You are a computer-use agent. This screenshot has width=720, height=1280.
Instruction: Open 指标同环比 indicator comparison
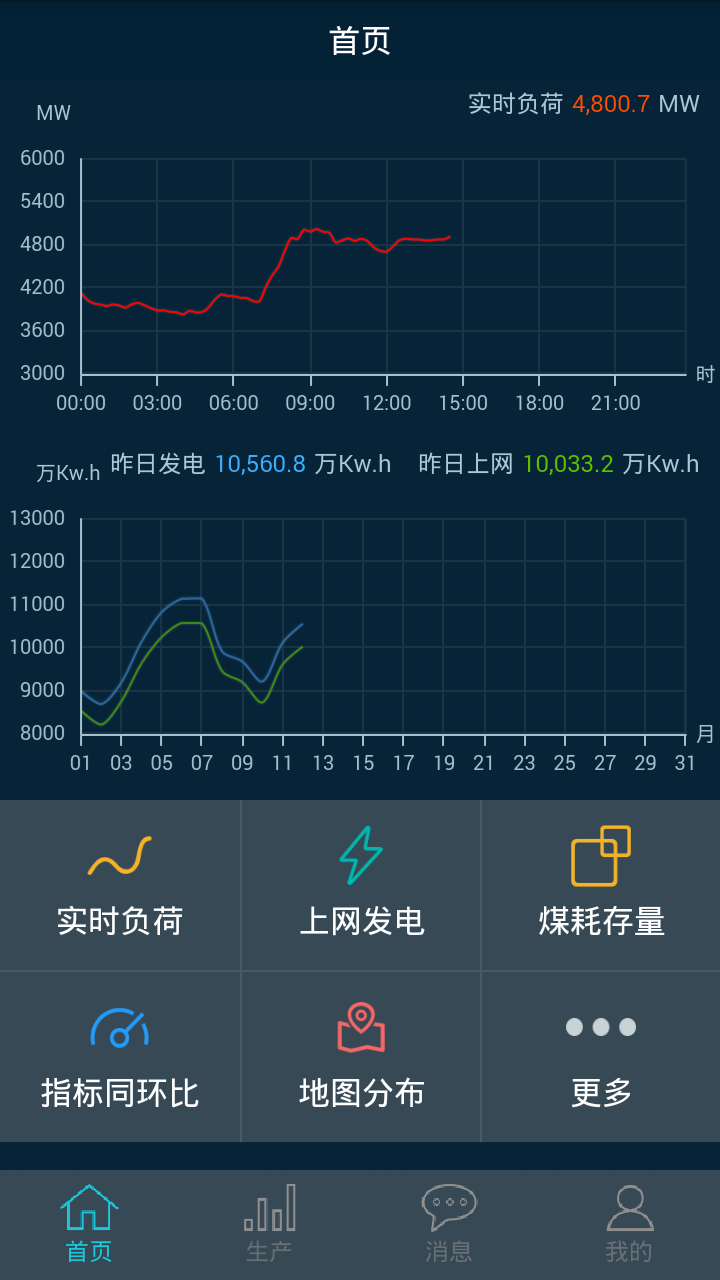(120, 1057)
